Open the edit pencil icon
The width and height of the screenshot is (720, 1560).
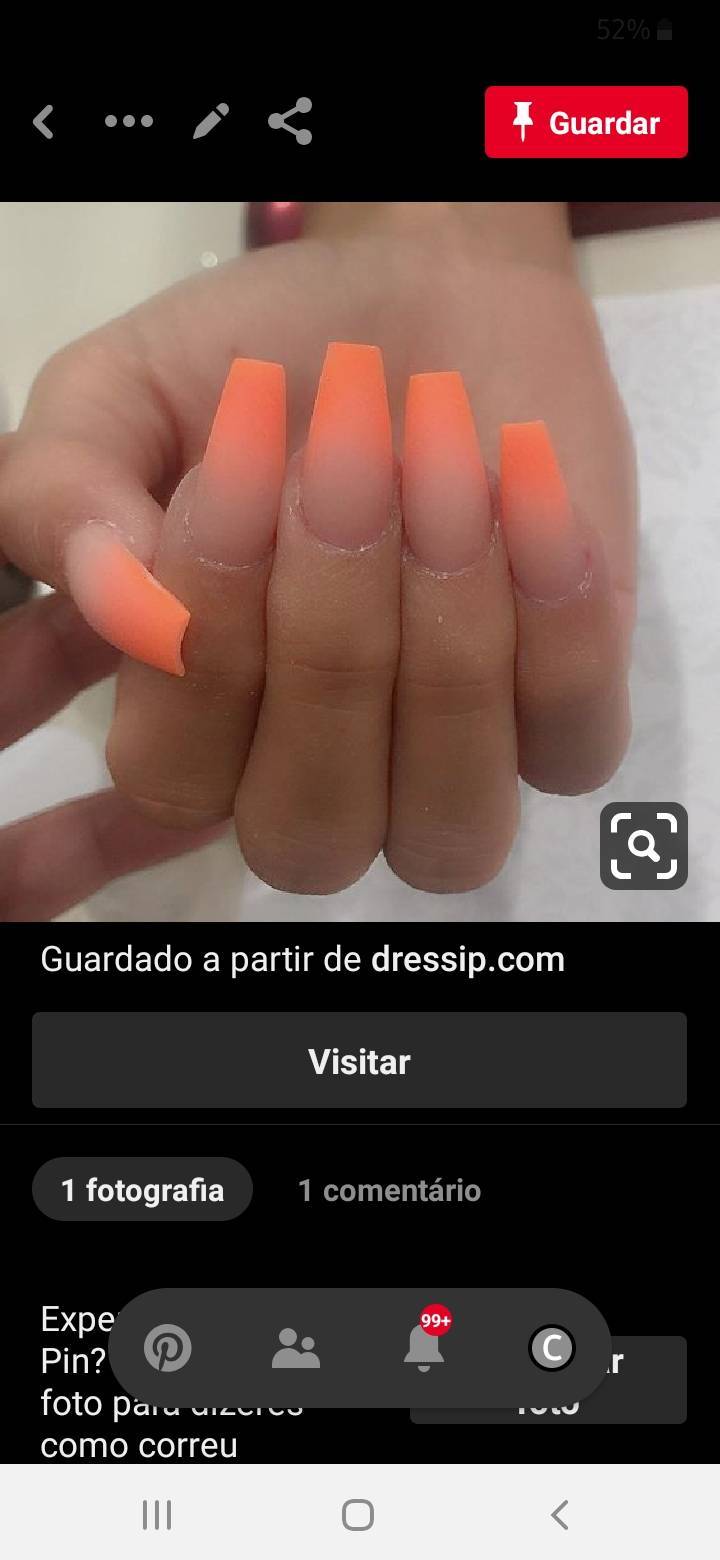point(210,121)
